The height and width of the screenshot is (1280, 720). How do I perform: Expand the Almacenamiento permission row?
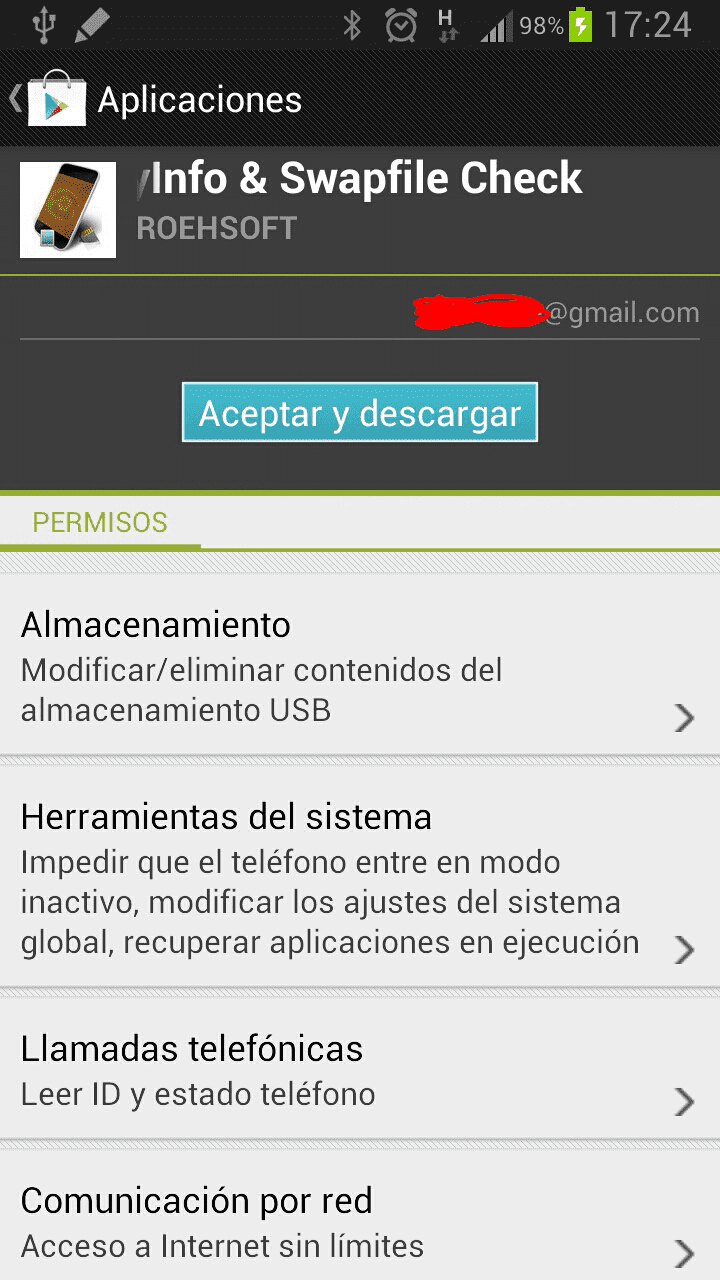tap(360, 667)
